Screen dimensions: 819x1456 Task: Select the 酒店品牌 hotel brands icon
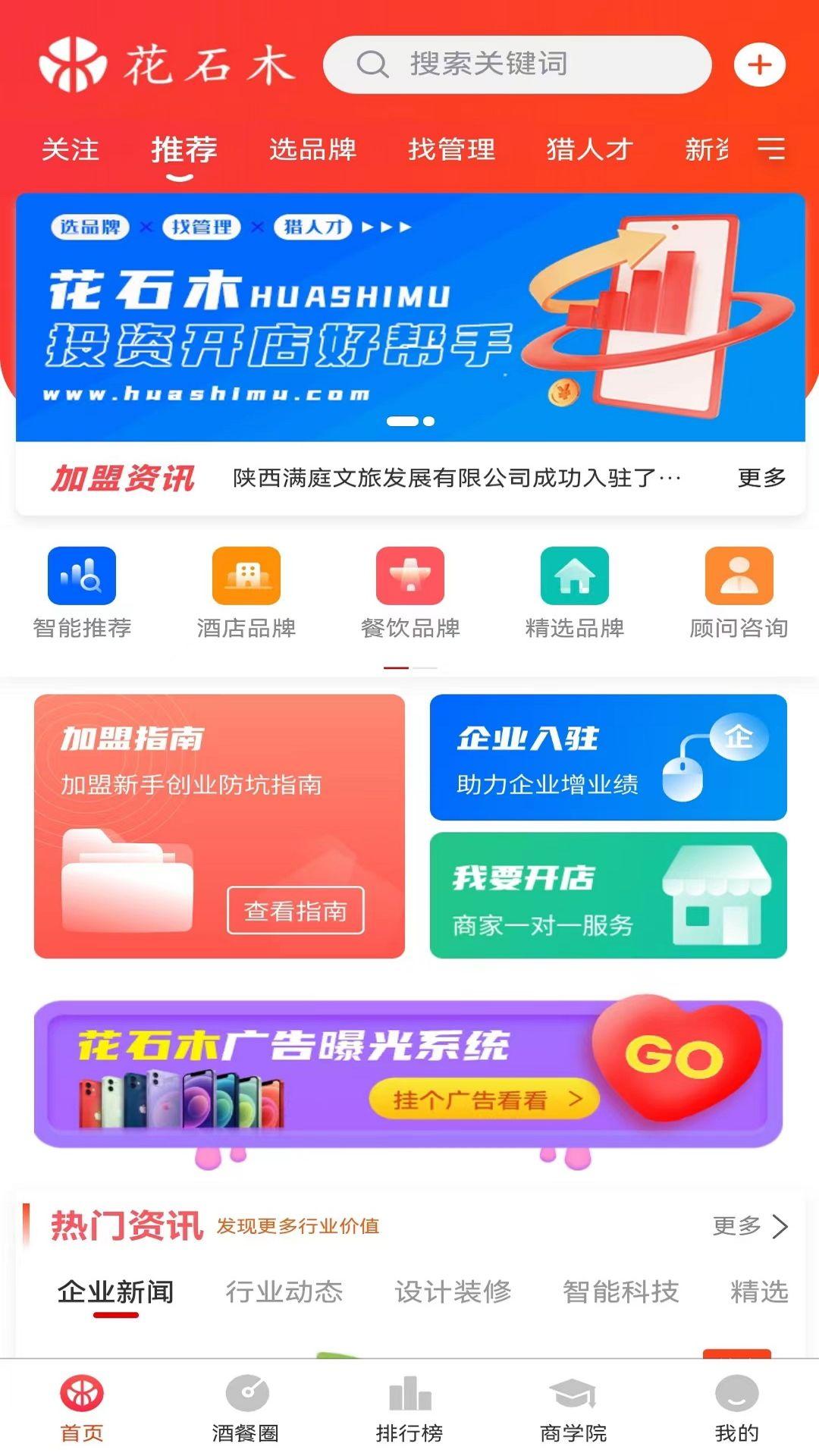pyautogui.click(x=246, y=594)
